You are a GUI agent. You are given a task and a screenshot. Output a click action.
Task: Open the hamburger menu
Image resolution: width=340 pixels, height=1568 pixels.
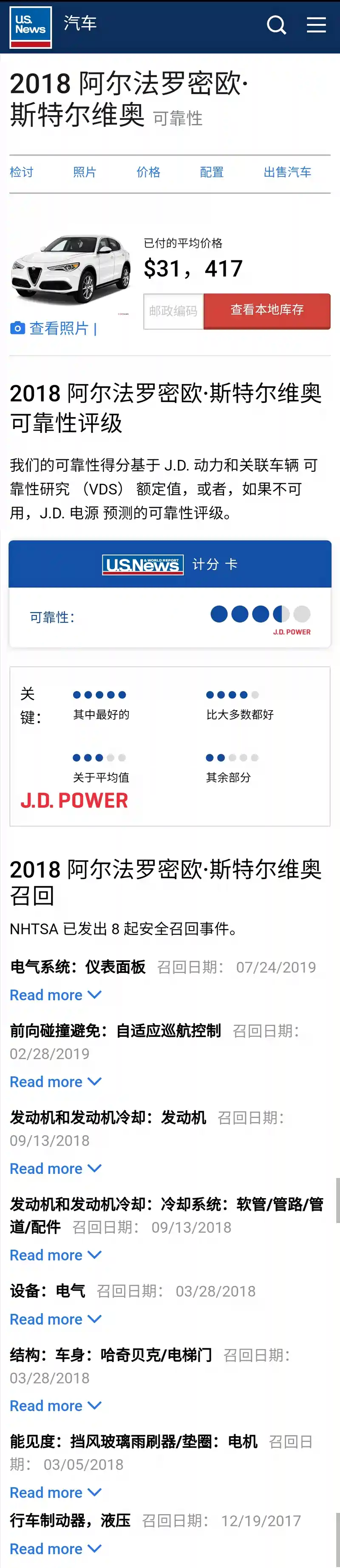(x=316, y=24)
